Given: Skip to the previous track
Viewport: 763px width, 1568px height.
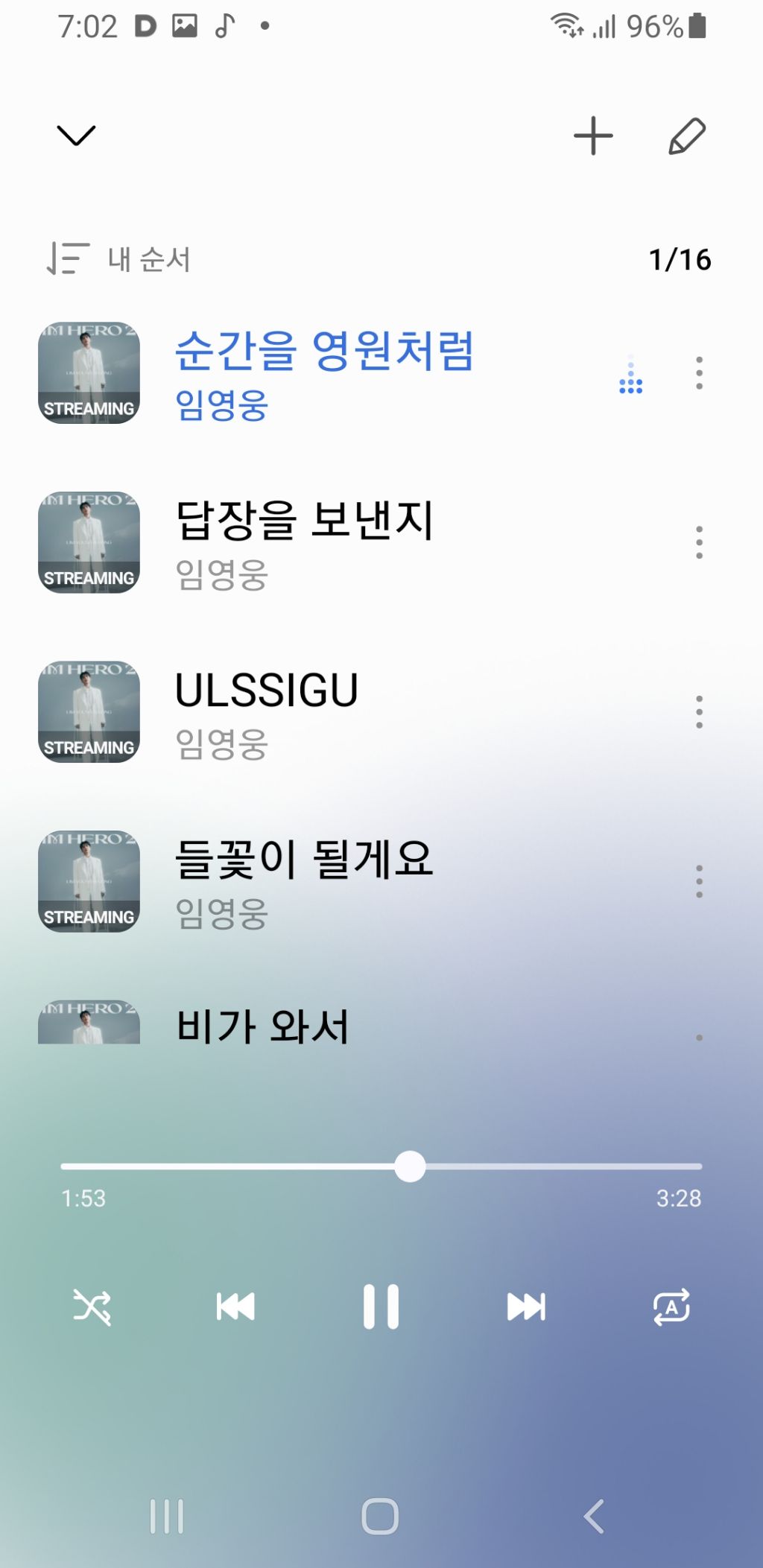Looking at the screenshot, I should point(235,1307).
